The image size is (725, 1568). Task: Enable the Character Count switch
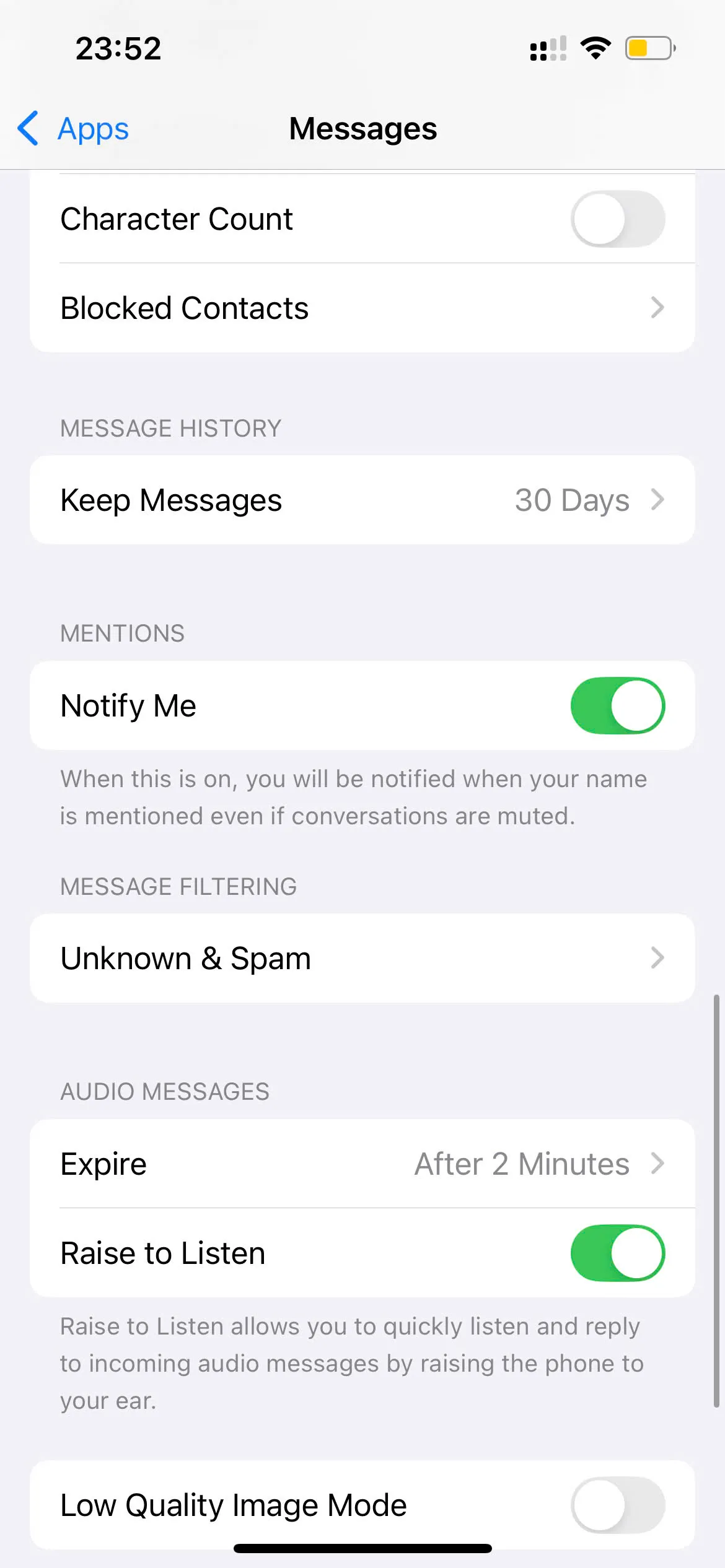tap(617, 219)
